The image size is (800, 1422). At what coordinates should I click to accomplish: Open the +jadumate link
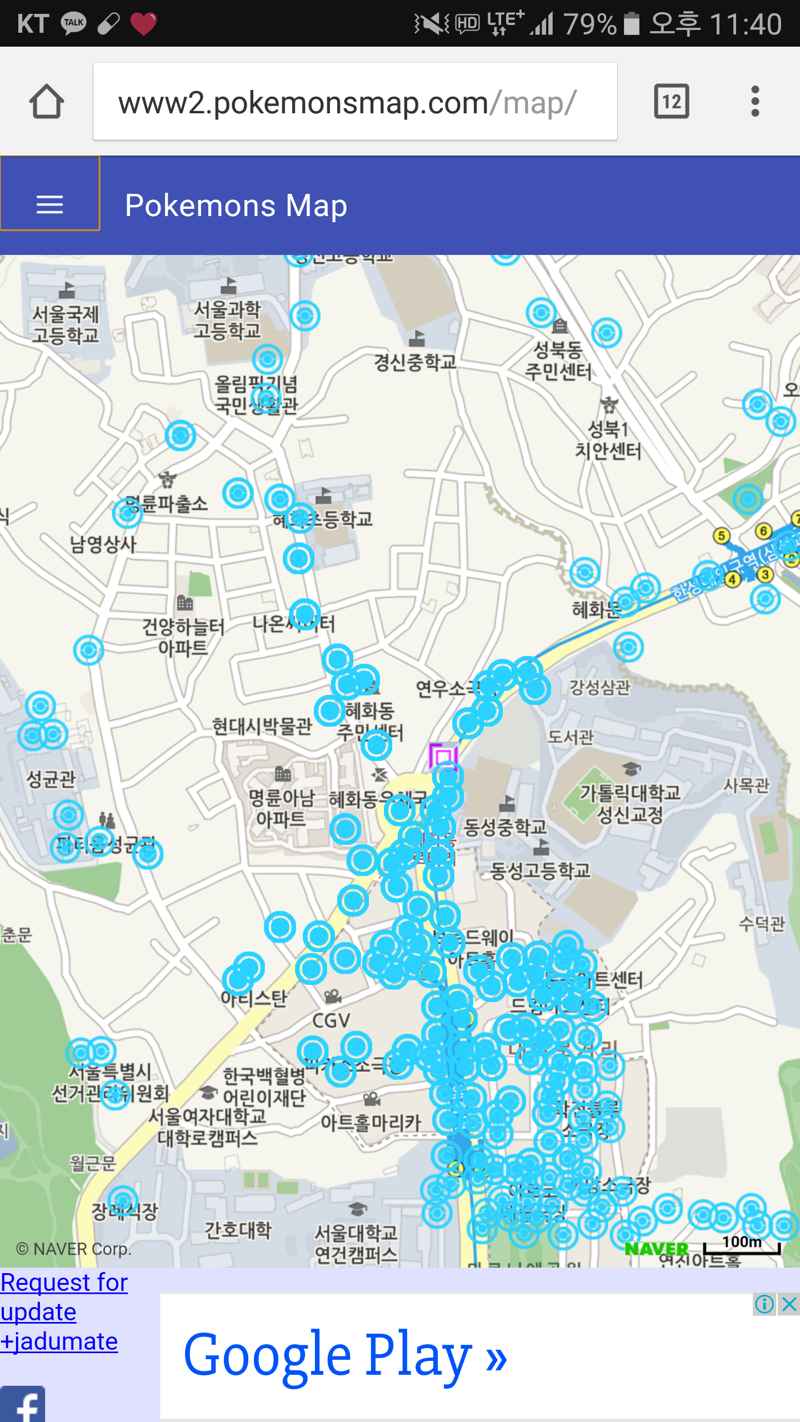point(59,1342)
